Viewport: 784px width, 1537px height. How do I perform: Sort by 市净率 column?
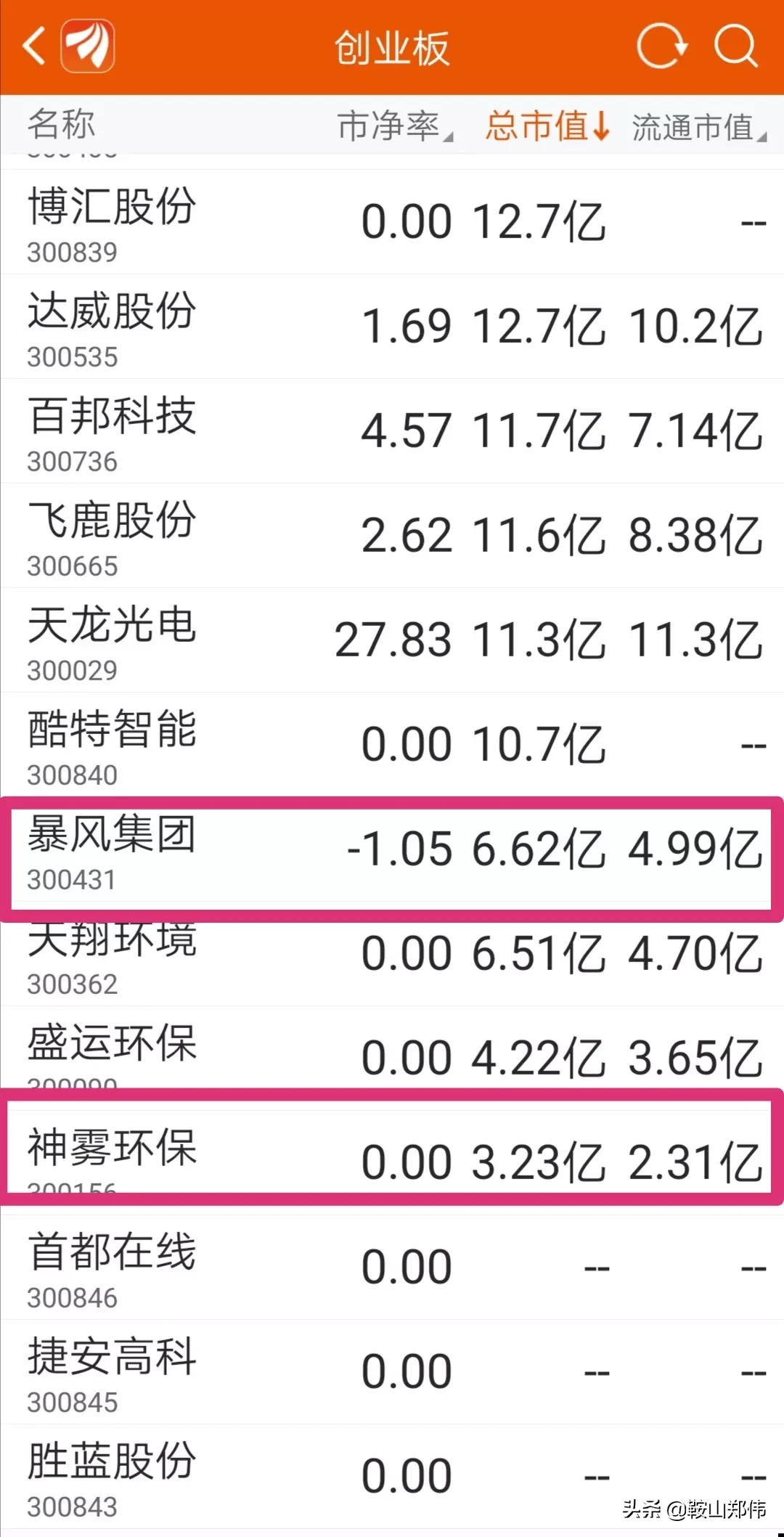point(393,126)
